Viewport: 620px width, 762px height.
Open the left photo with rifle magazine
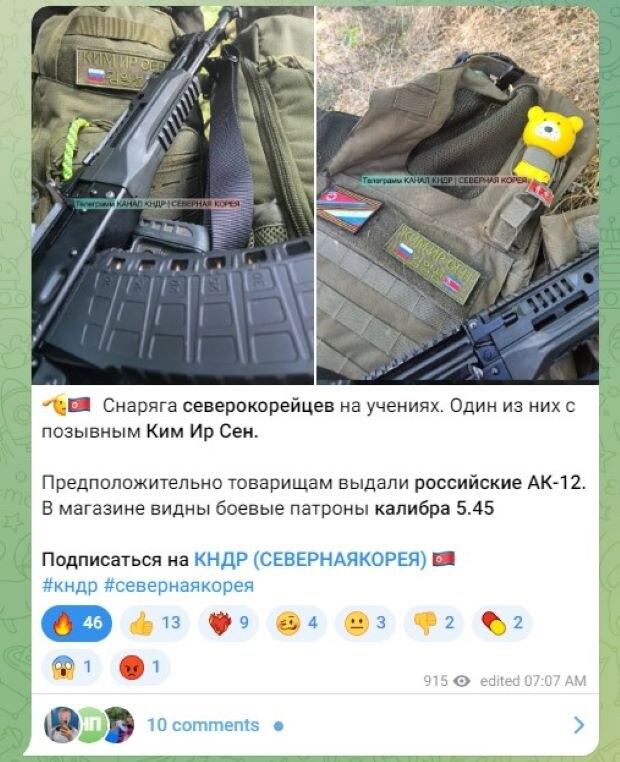click(x=173, y=195)
